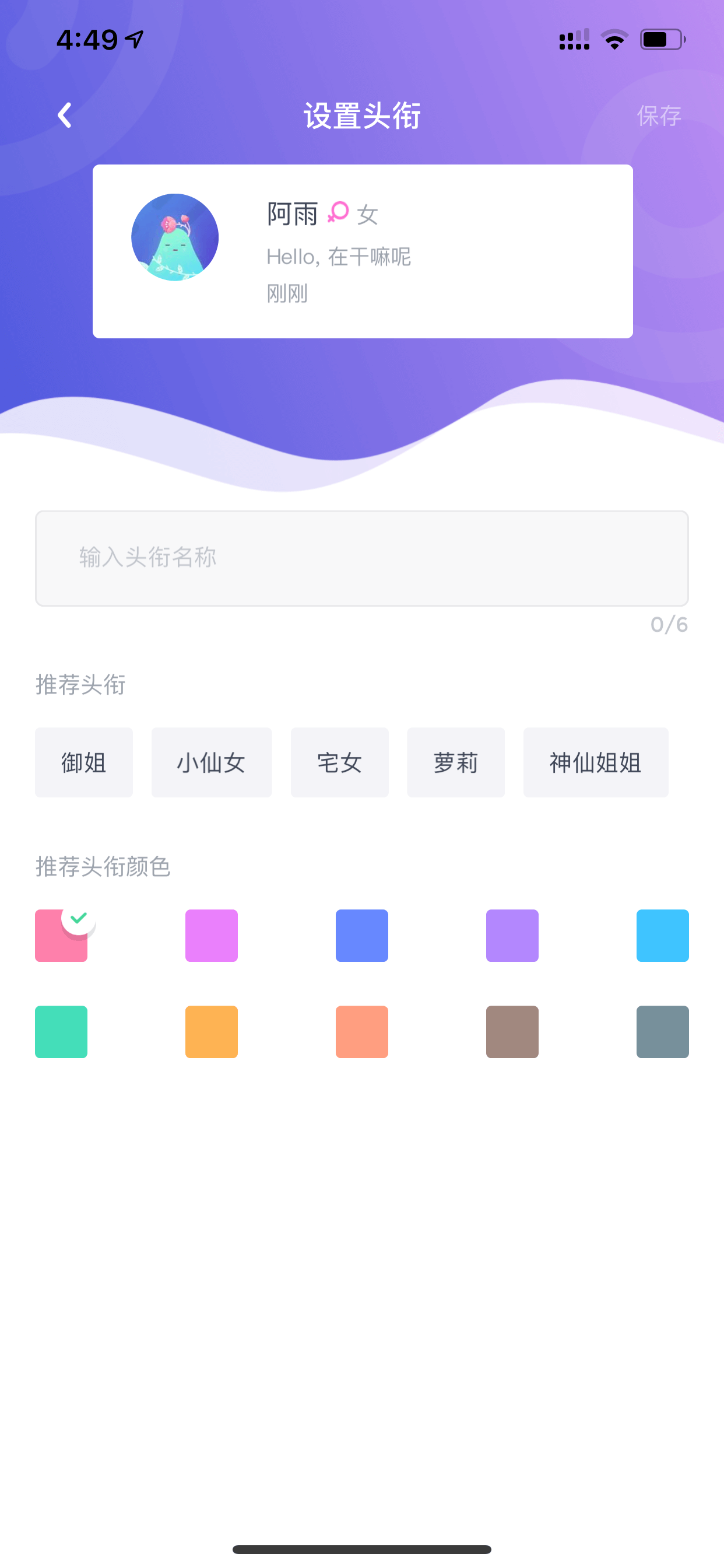Viewport: 724px width, 1568px height.
Task: Select the 神仙姐姐 title chip
Action: (596, 762)
